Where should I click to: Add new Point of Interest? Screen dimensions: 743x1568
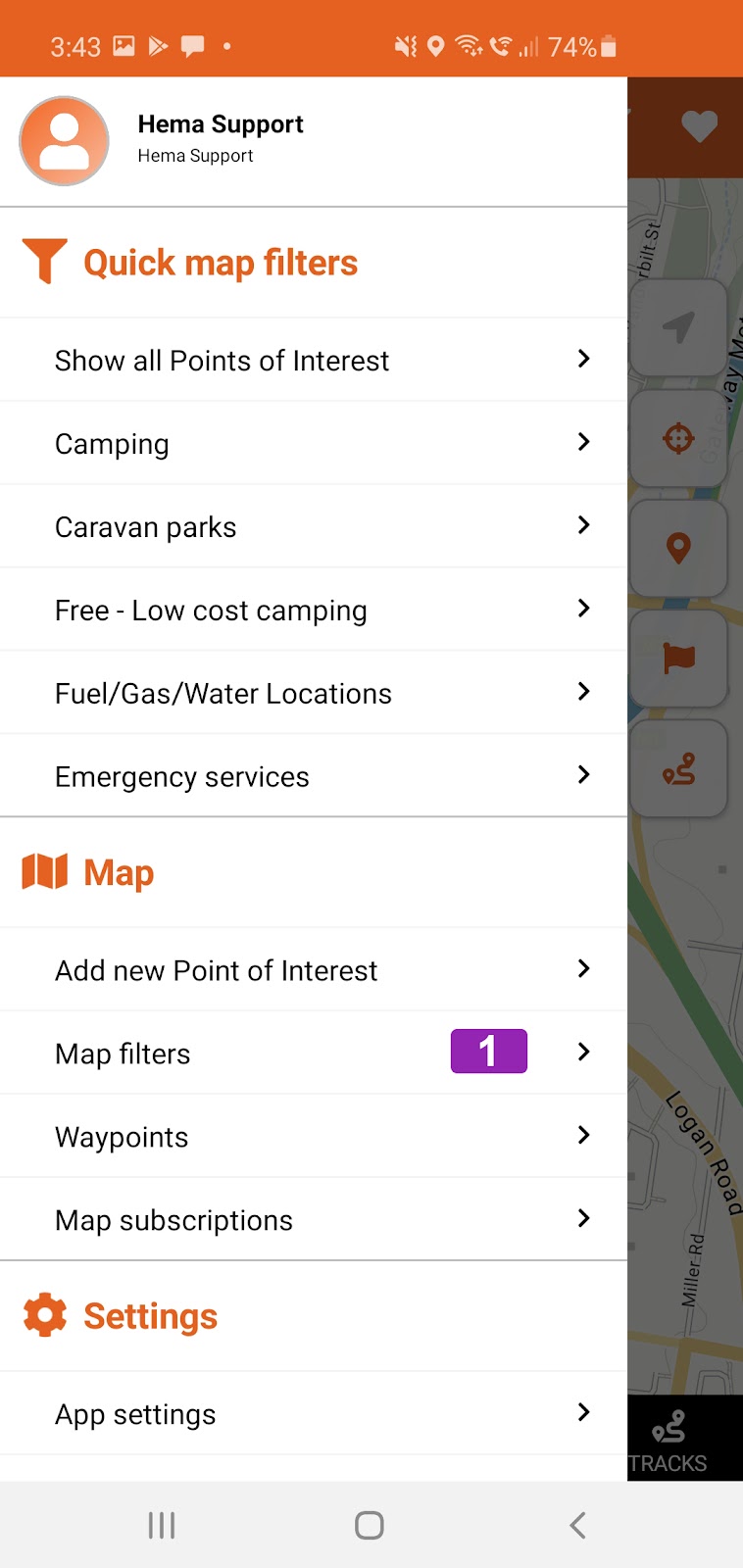pos(314,969)
